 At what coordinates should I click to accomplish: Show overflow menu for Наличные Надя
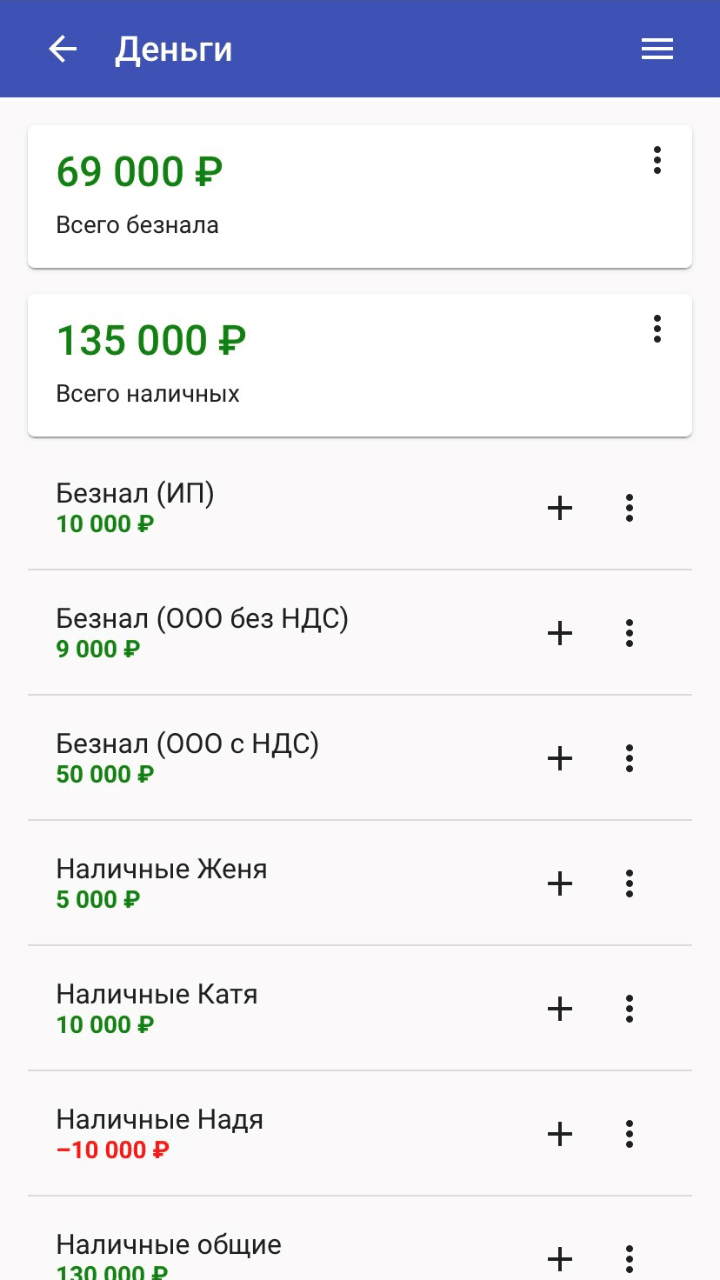coord(629,1133)
